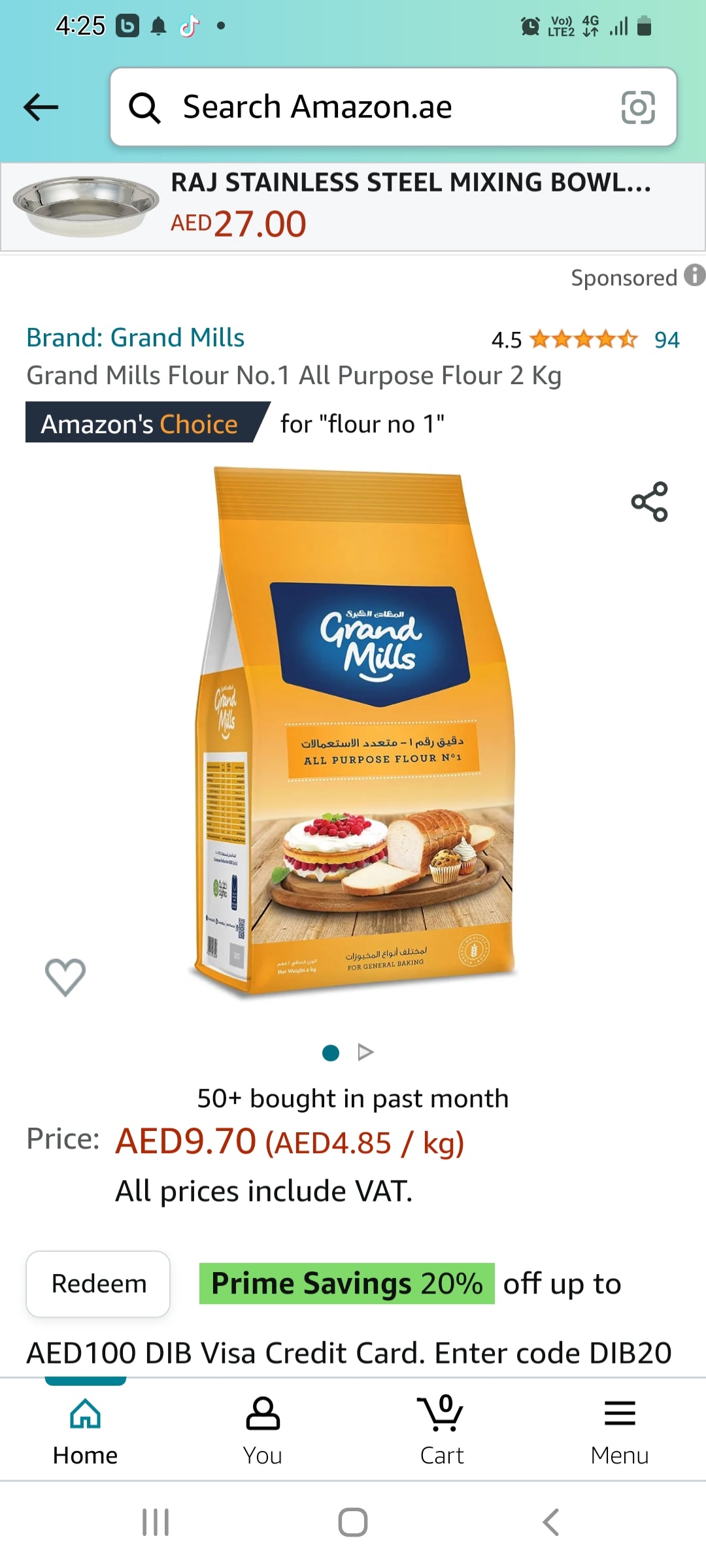Tap the Search Amazon.ae field

pyautogui.click(x=366, y=107)
